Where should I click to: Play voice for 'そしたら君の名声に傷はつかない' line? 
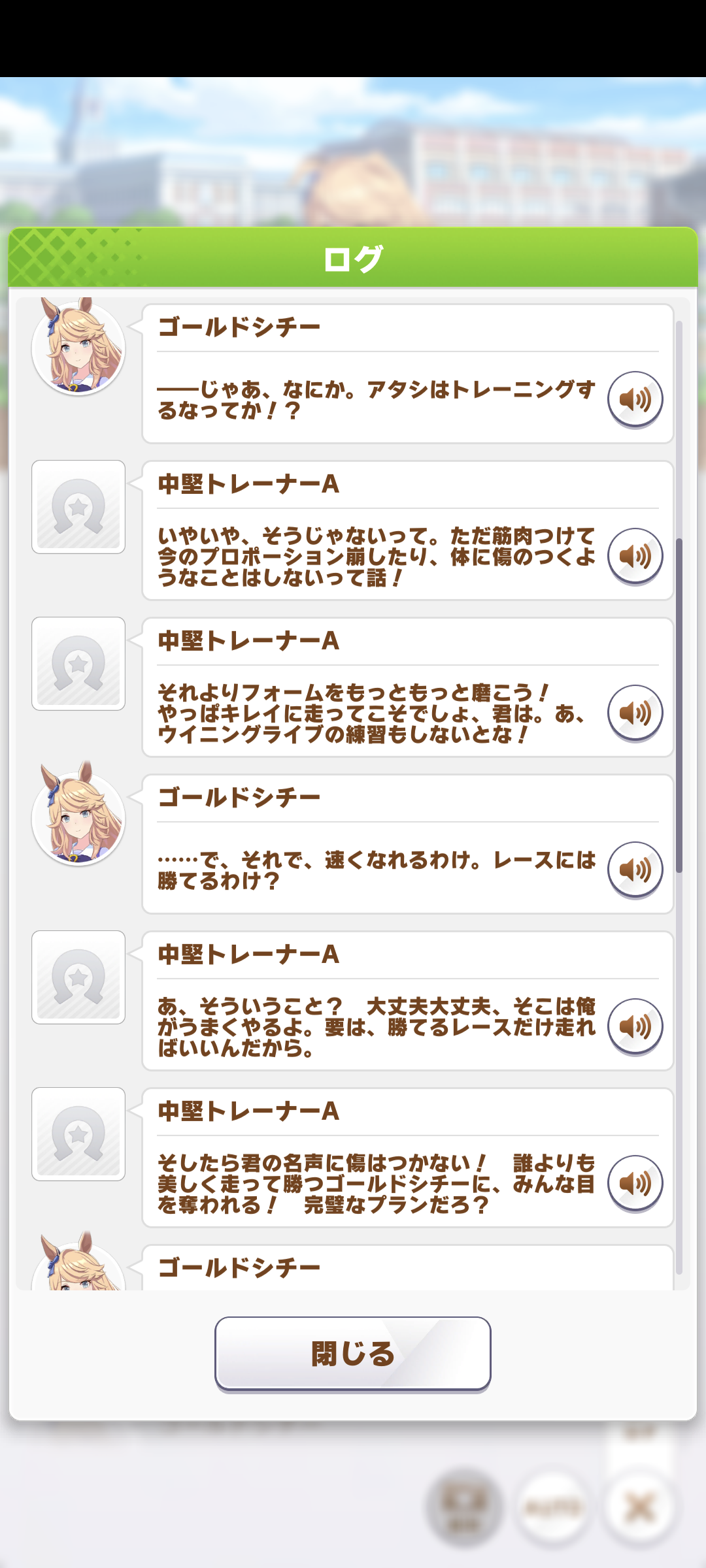tap(635, 1183)
